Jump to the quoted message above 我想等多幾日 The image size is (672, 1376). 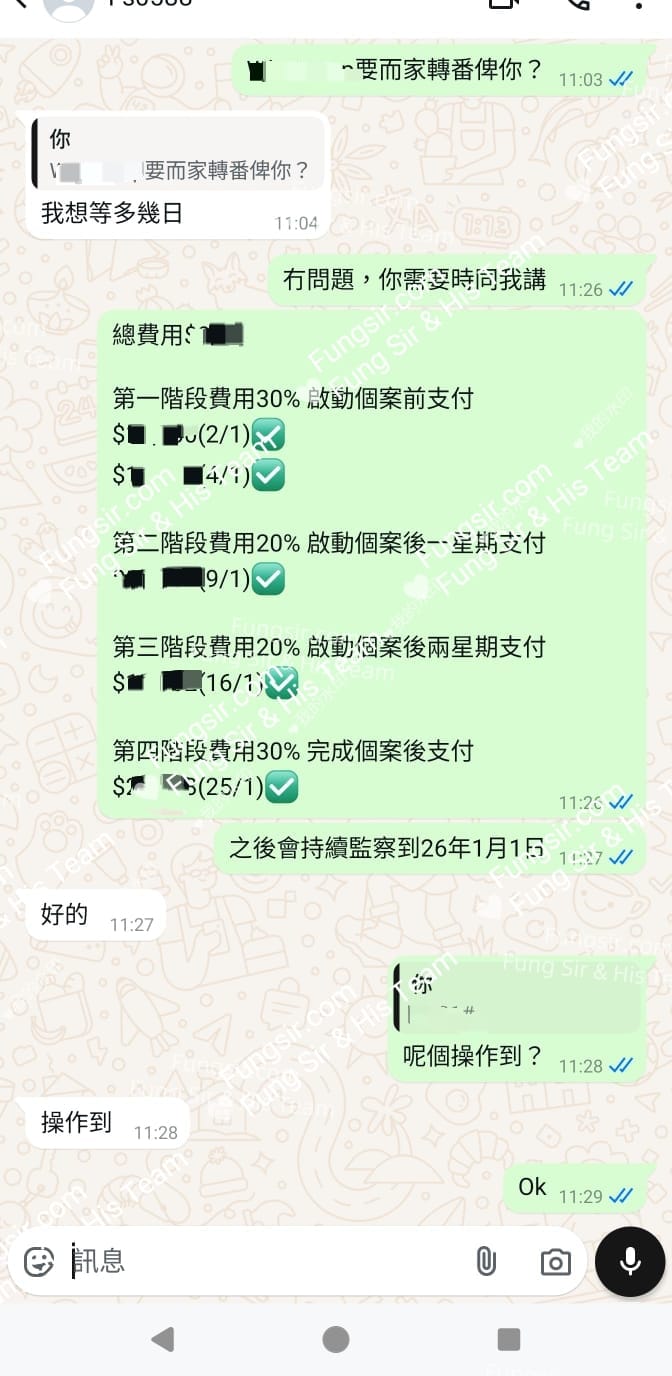178,154
